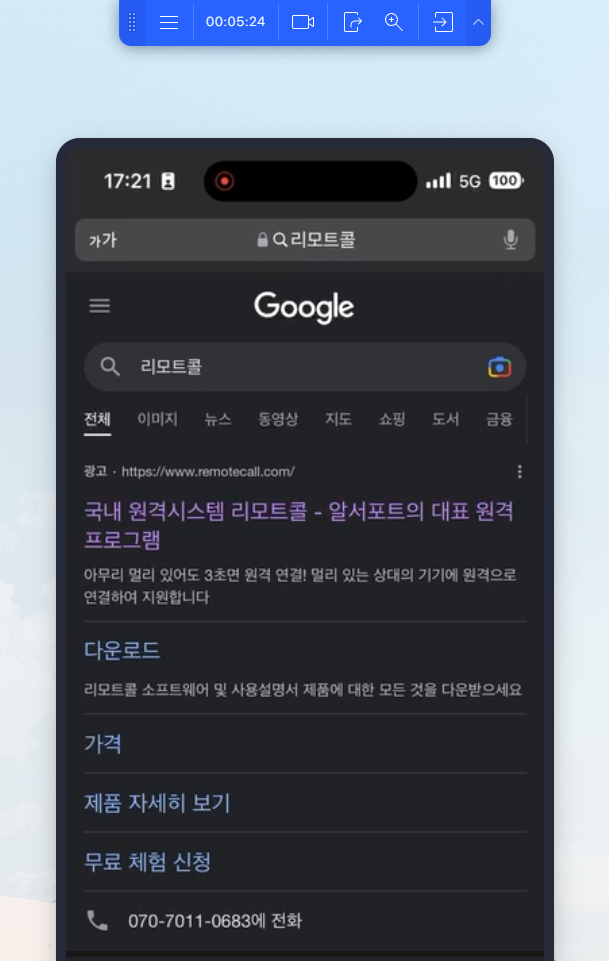
Task: Call 070-7011-0683
Action: (x=214, y=921)
